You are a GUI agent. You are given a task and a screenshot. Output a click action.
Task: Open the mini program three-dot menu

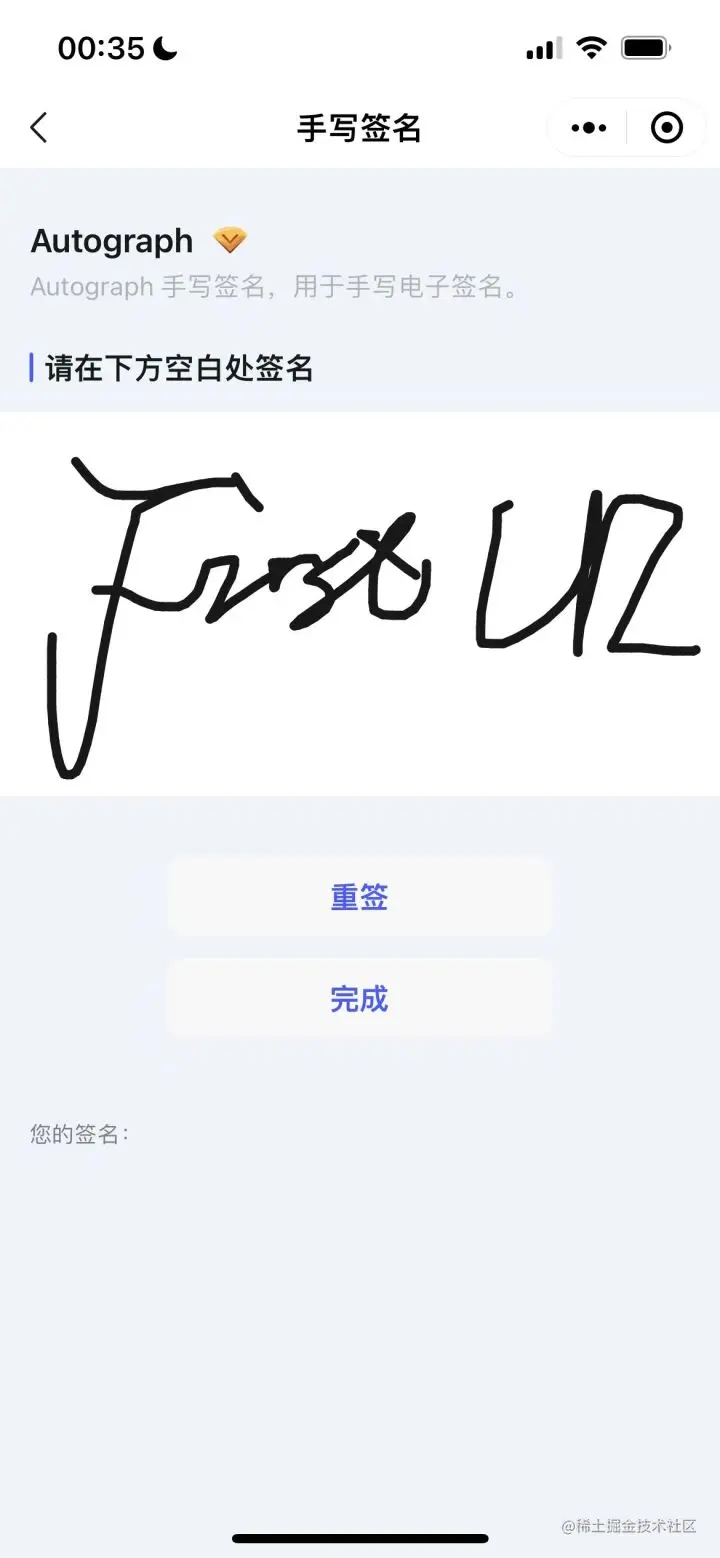coord(588,128)
